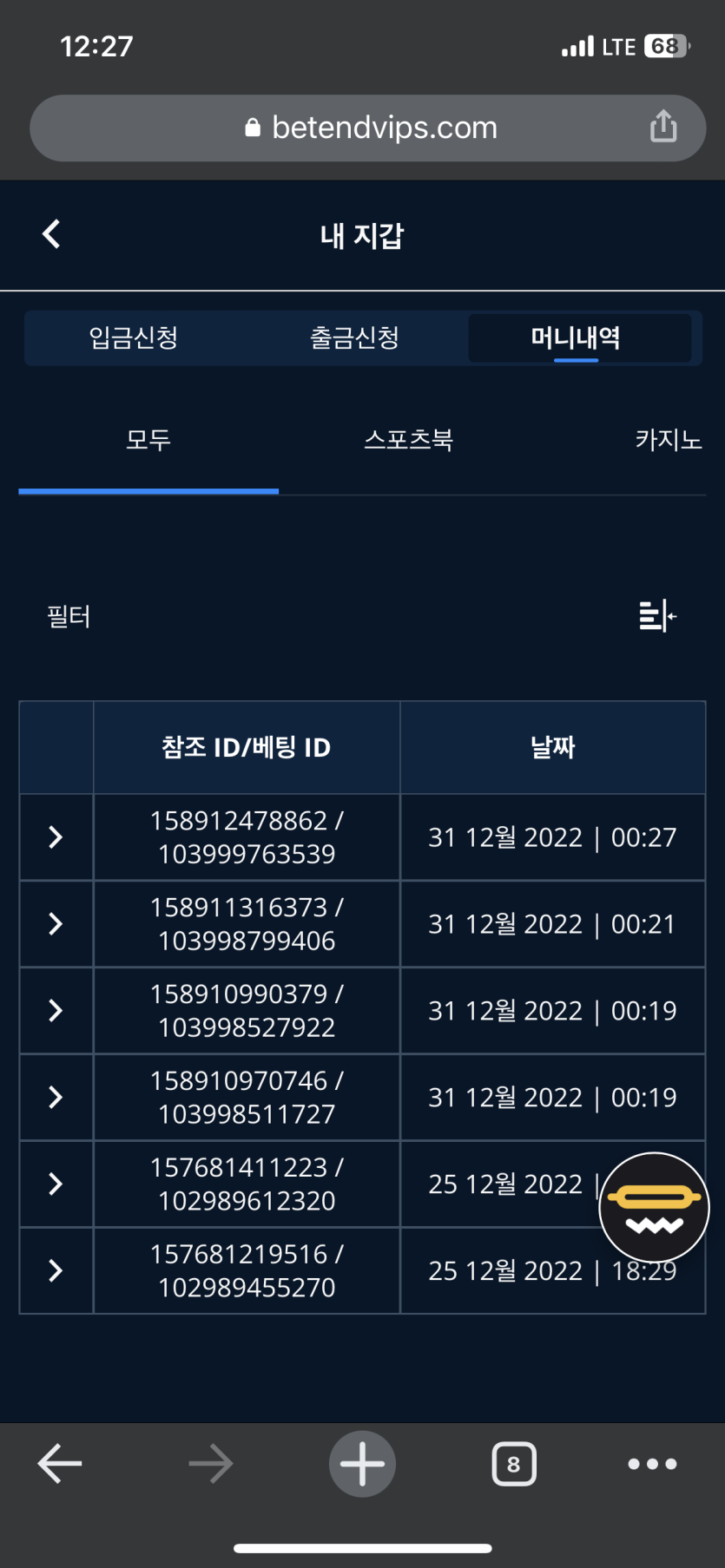Open a new browser tab
Screen dimensions: 725x1568
[x=362, y=1464]
